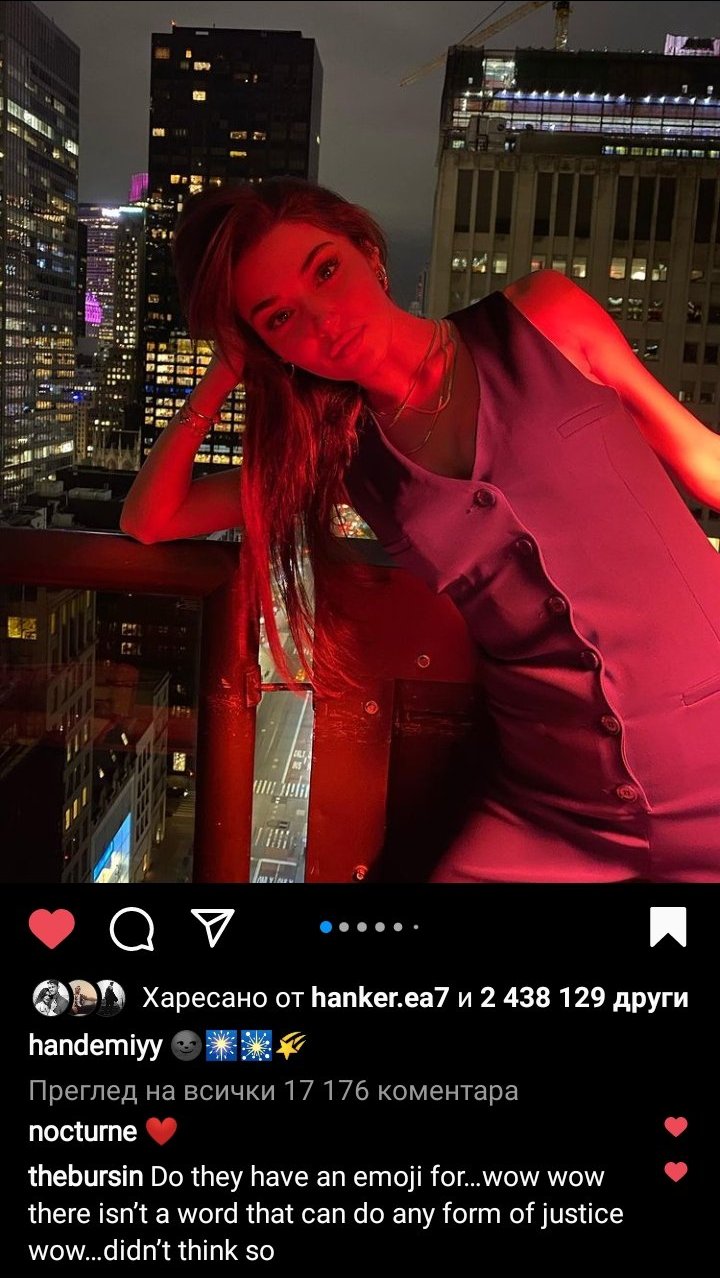
Task: Remove the post from saved bookmarks
Action: [668, 927]
